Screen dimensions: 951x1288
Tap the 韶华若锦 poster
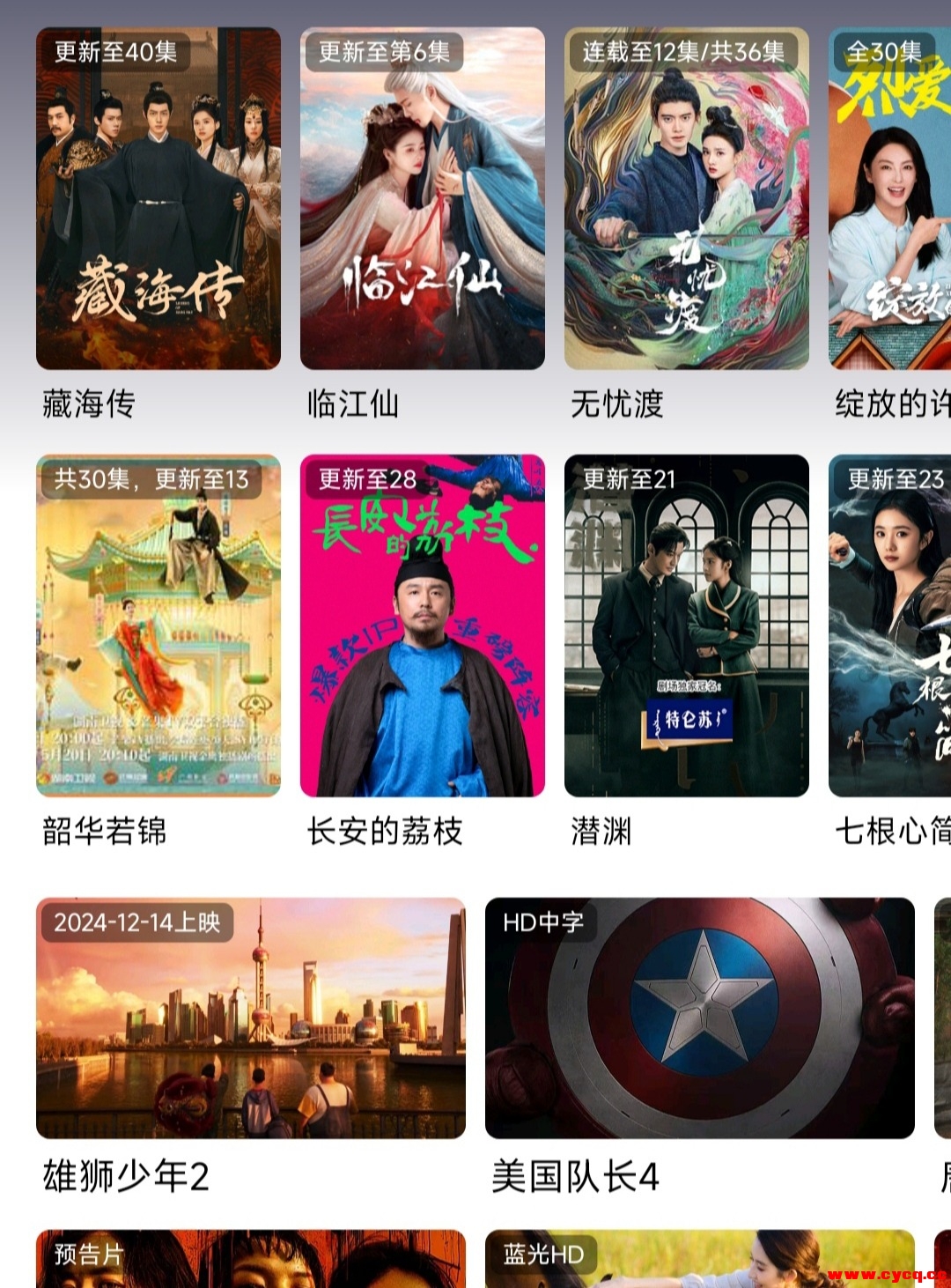(x=158, y=625)
